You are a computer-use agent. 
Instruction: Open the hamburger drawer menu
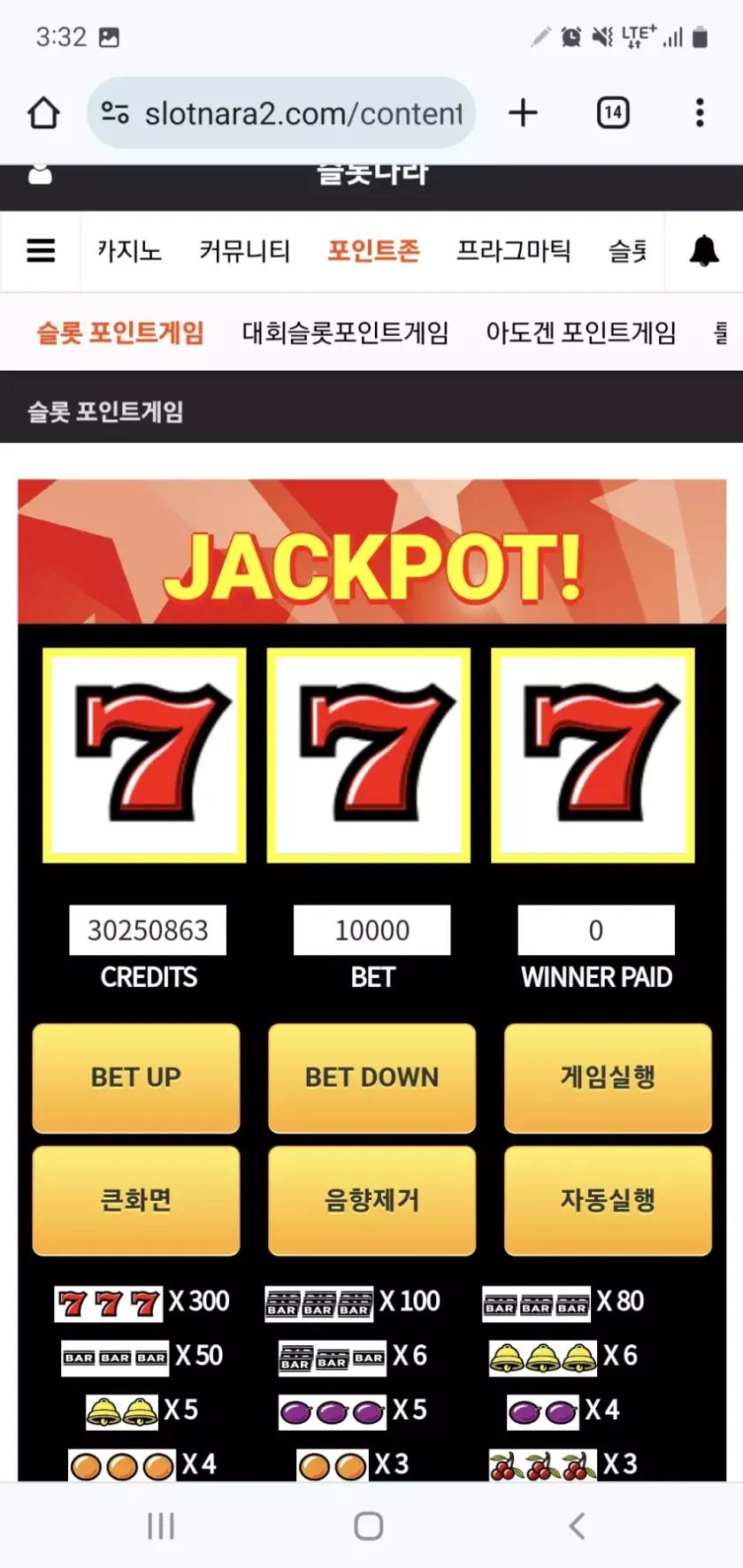pos(41,251)
